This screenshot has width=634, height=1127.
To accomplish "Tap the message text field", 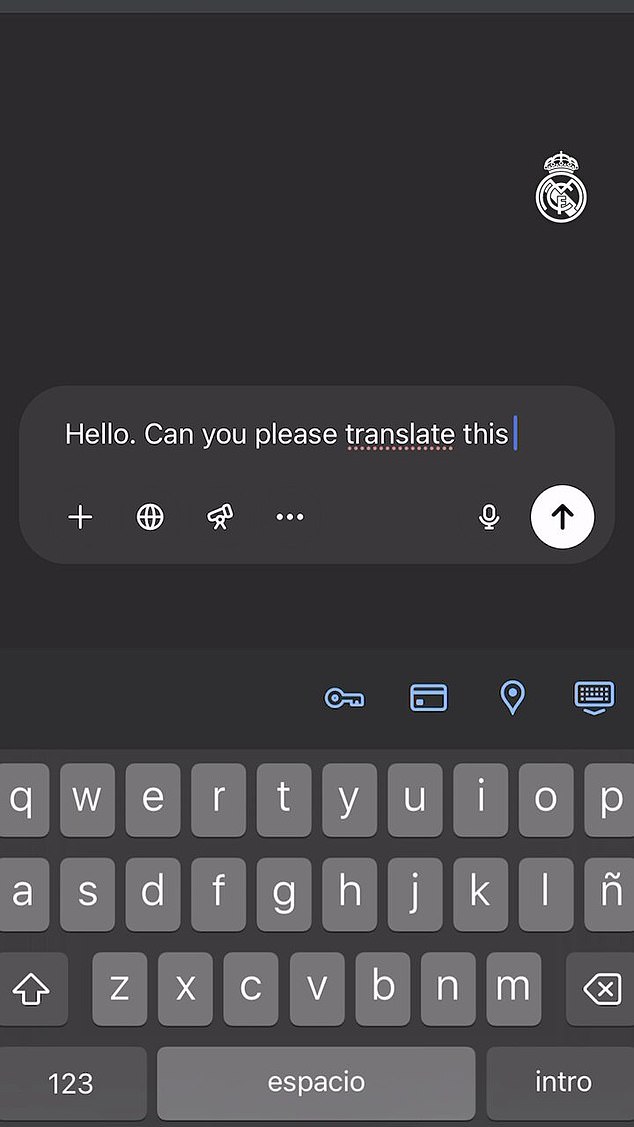I will click(x=290, y=435).
